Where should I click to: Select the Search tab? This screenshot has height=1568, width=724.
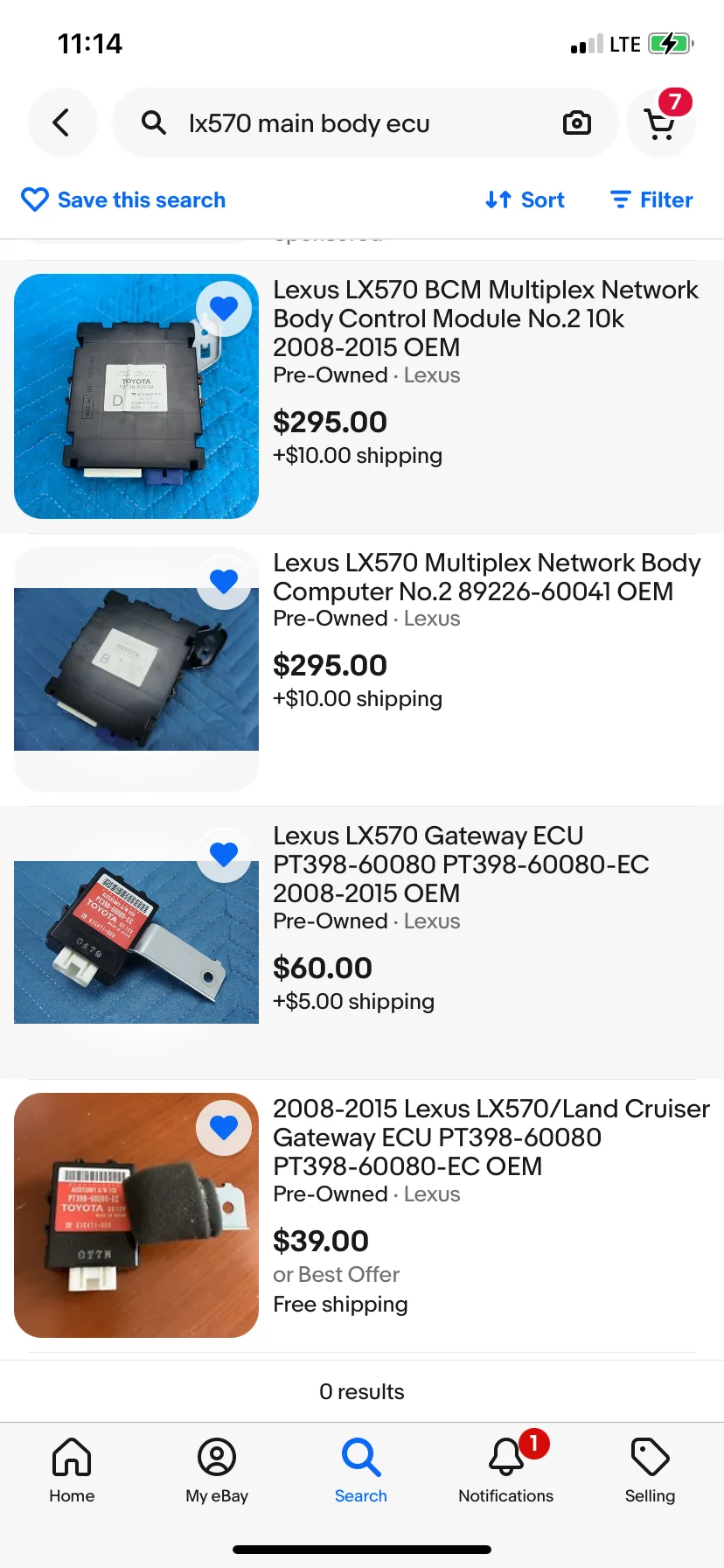pos(361,1472)
